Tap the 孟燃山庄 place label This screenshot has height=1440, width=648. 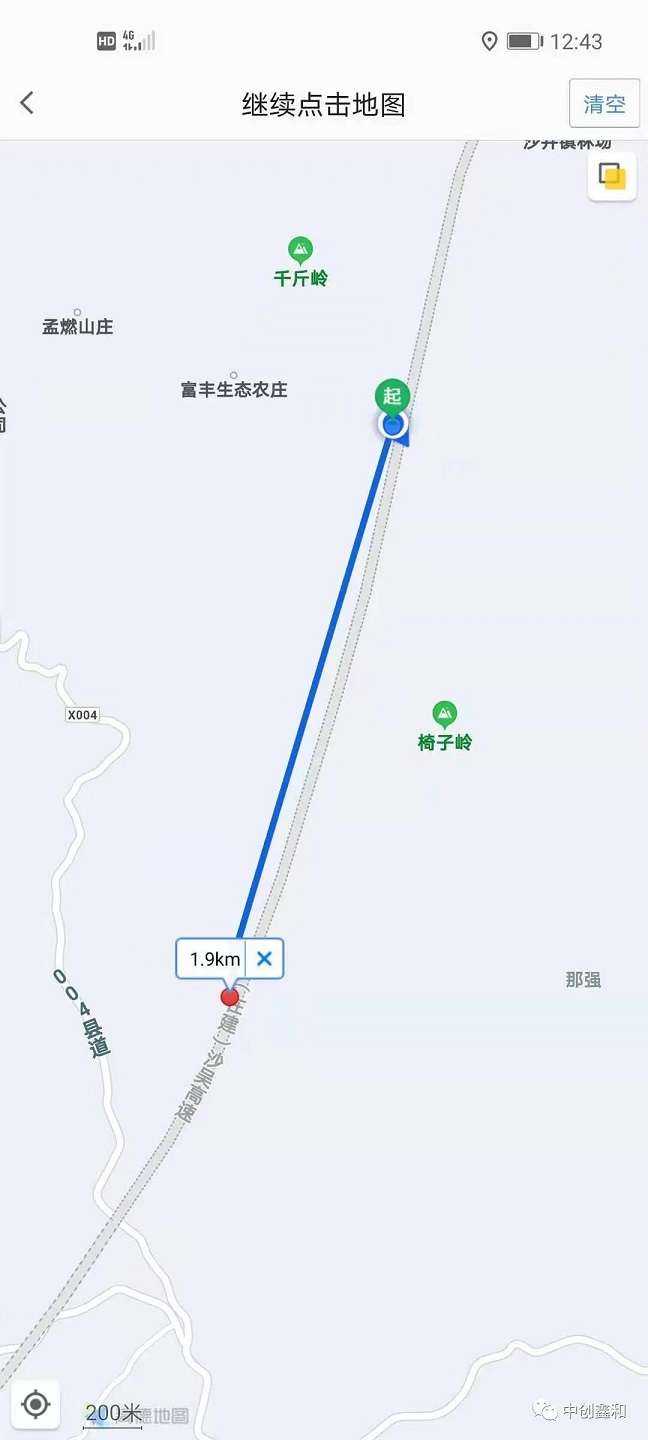[x=77, y=326]
